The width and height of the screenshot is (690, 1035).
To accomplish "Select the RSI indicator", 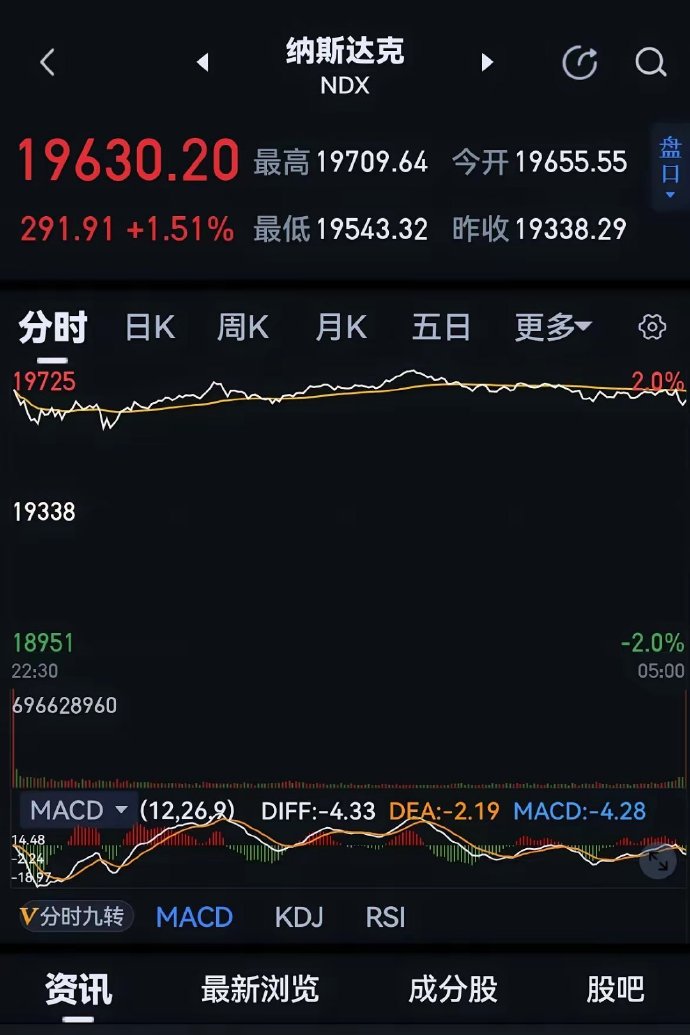I will (385, 917).
